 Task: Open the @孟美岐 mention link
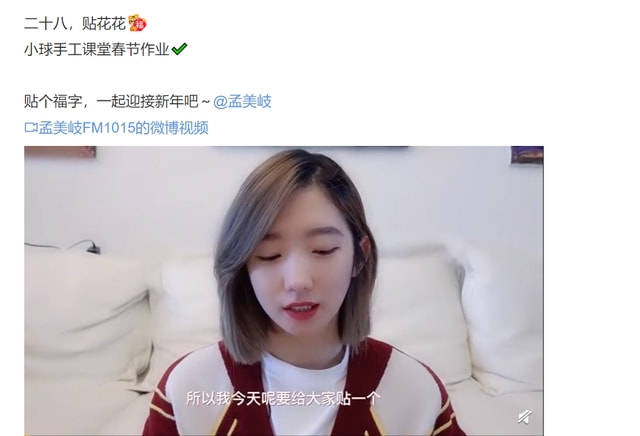tap(243, 101)
